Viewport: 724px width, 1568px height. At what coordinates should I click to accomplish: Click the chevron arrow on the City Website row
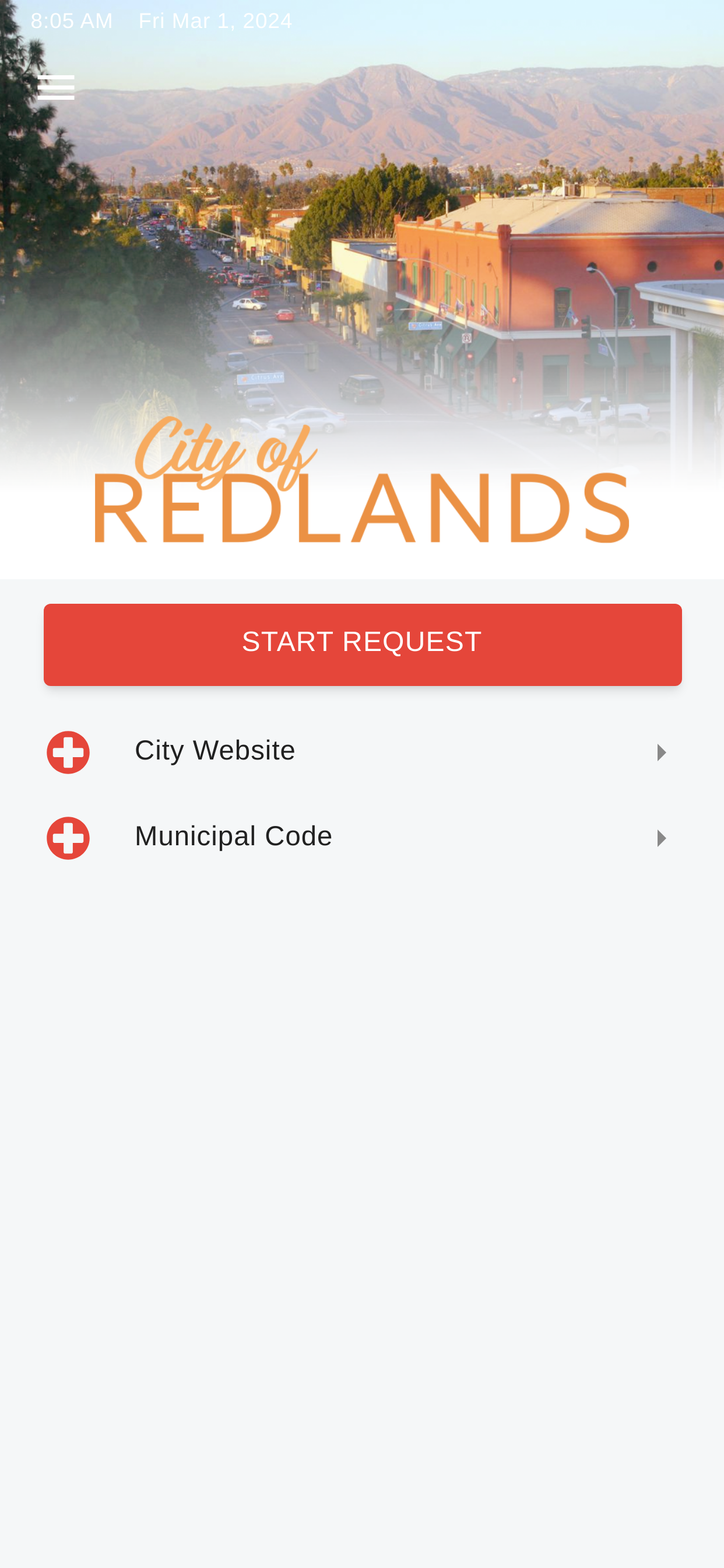coord(661,752)
